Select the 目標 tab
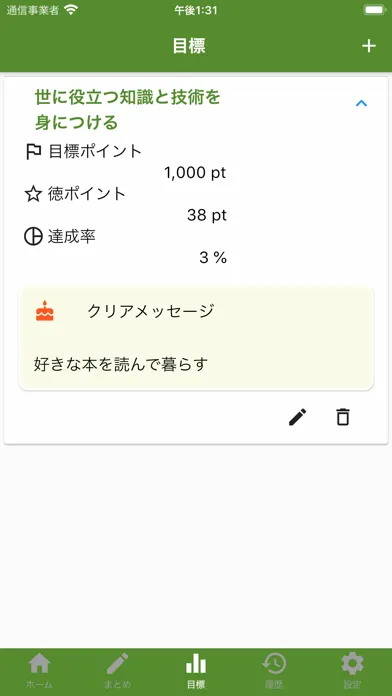Screen dimensions: 392x696 tap(196, 671)
